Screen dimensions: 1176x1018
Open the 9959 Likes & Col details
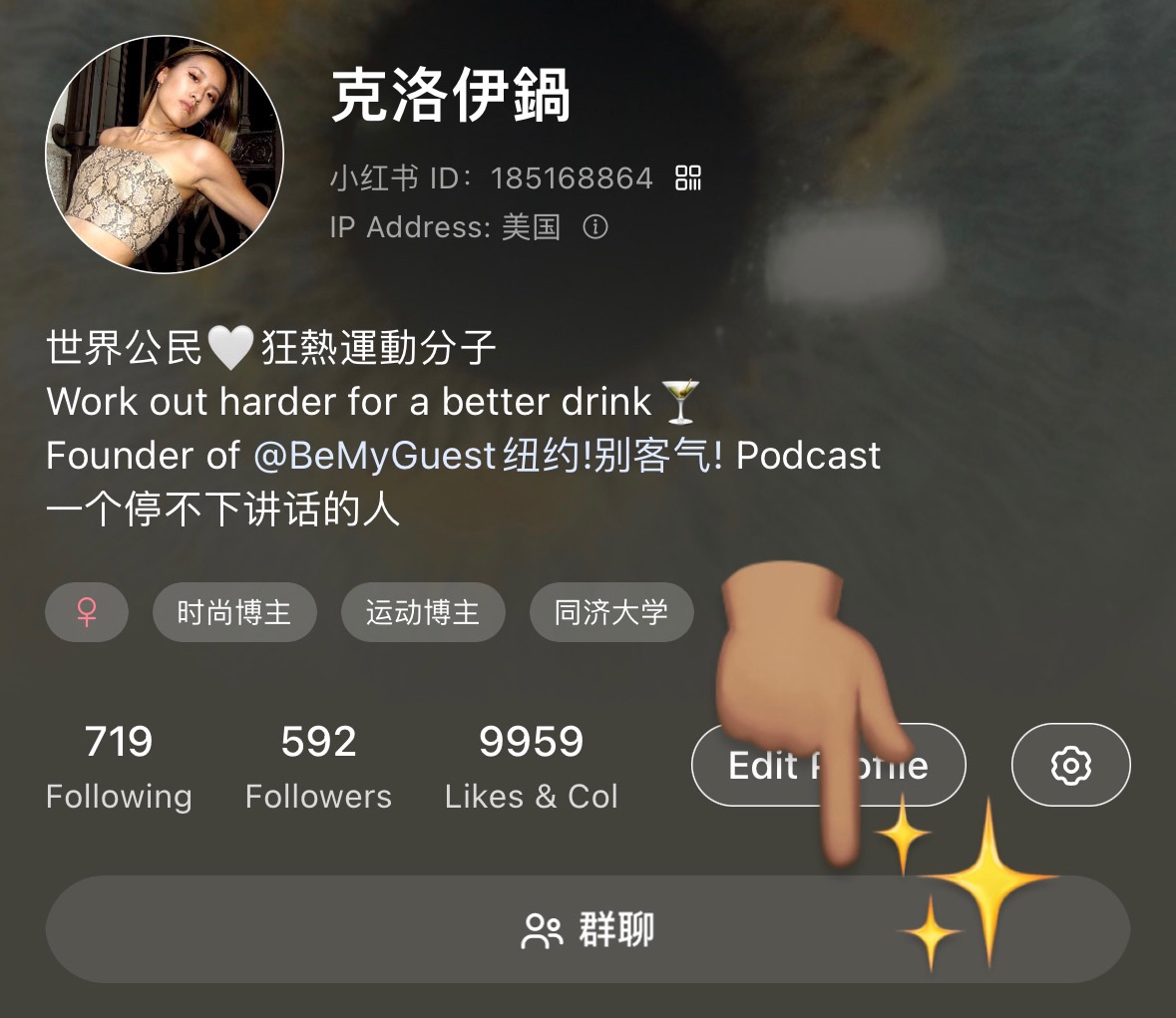point(531,767)
